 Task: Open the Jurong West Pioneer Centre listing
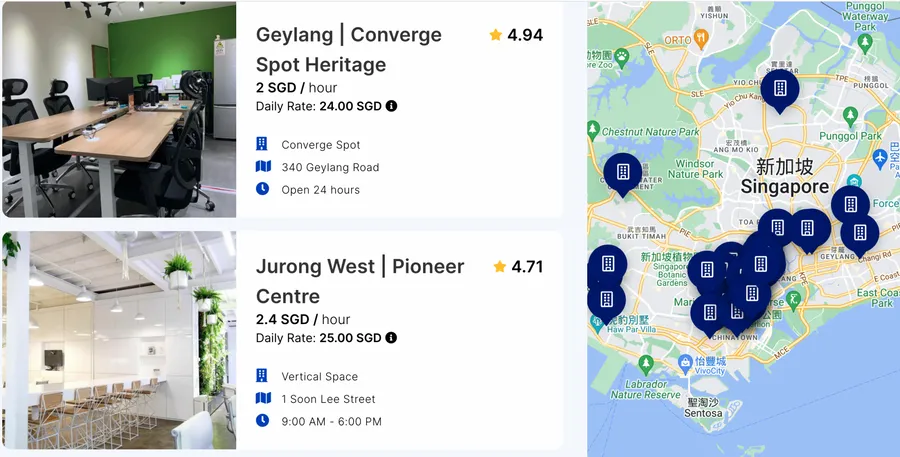coord(360,281)
